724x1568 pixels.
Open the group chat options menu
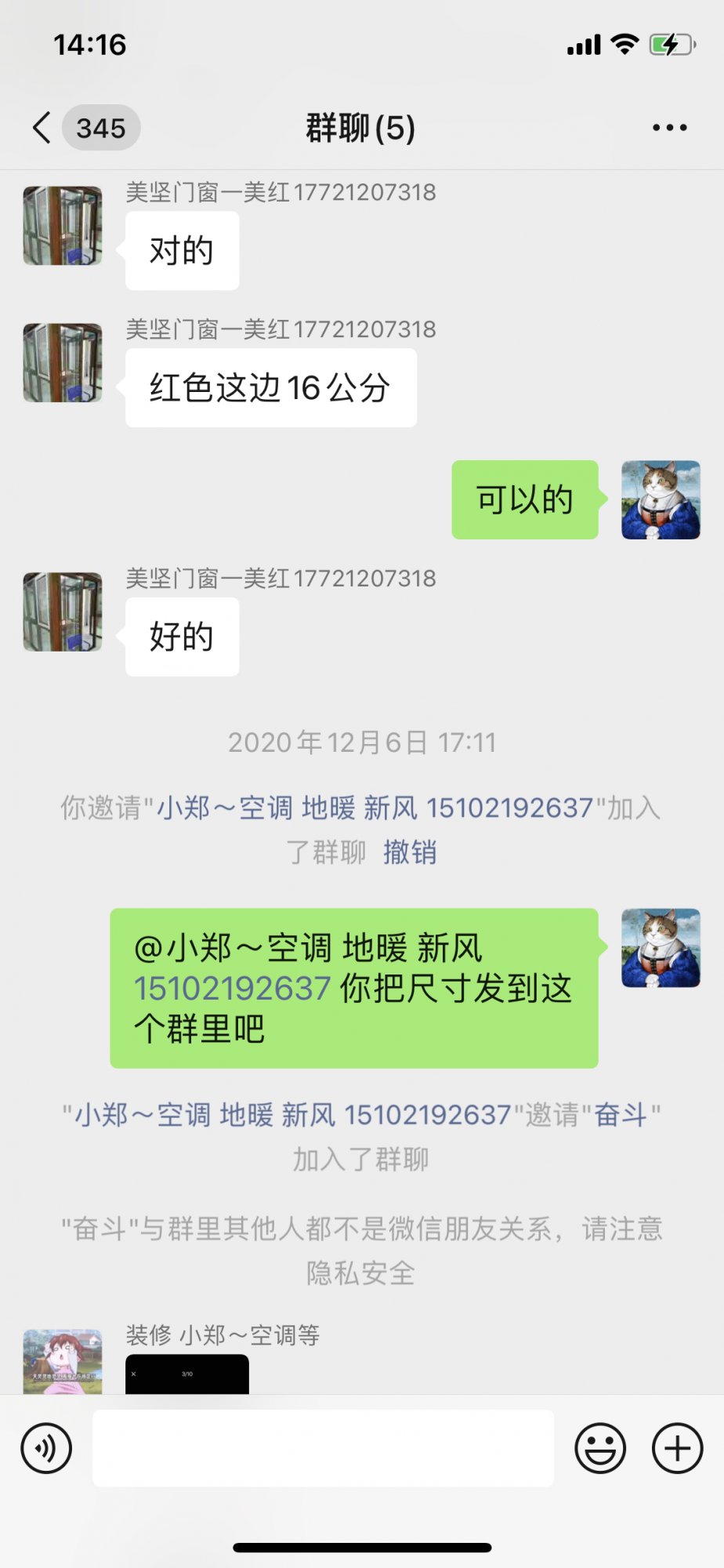(x=670, y=128)
